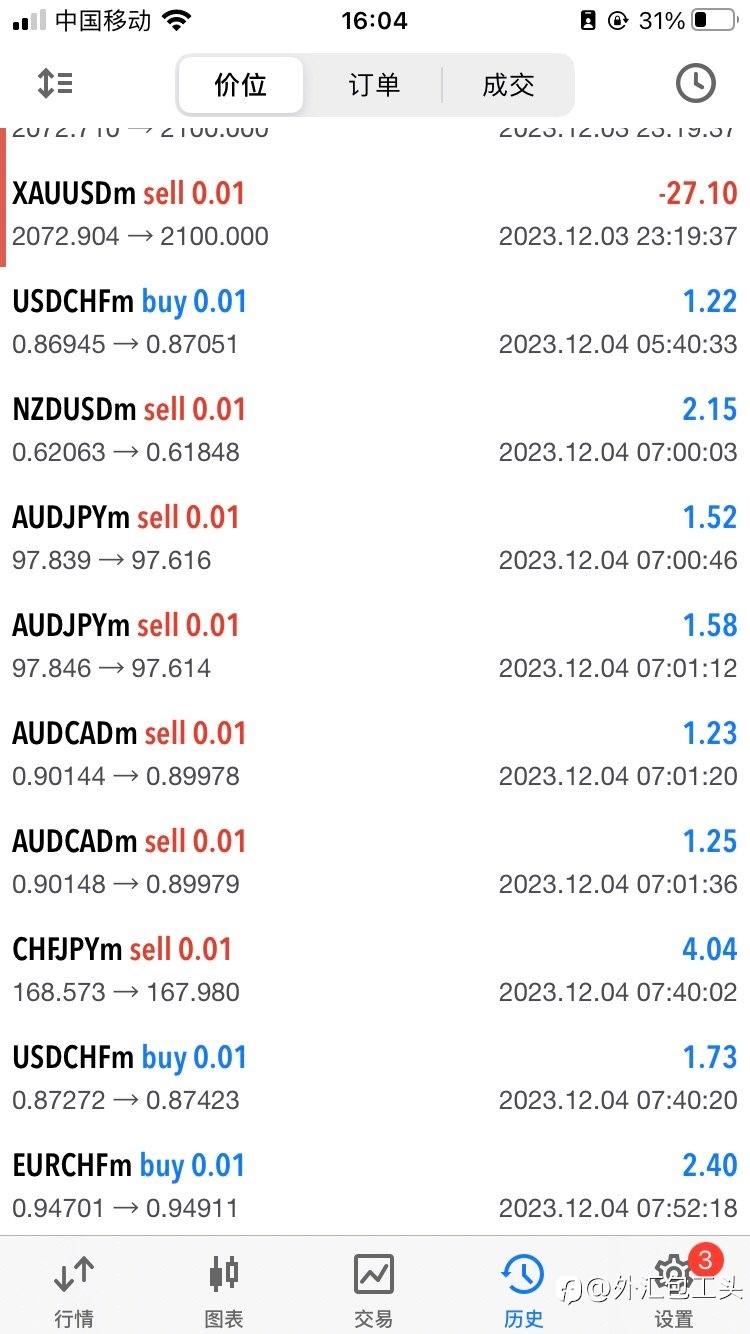The width and height of the screenshot is (750, 1334).
Task: Open the XAUUSDm sell trade at 2072.904
Action: tap(375, 214)
